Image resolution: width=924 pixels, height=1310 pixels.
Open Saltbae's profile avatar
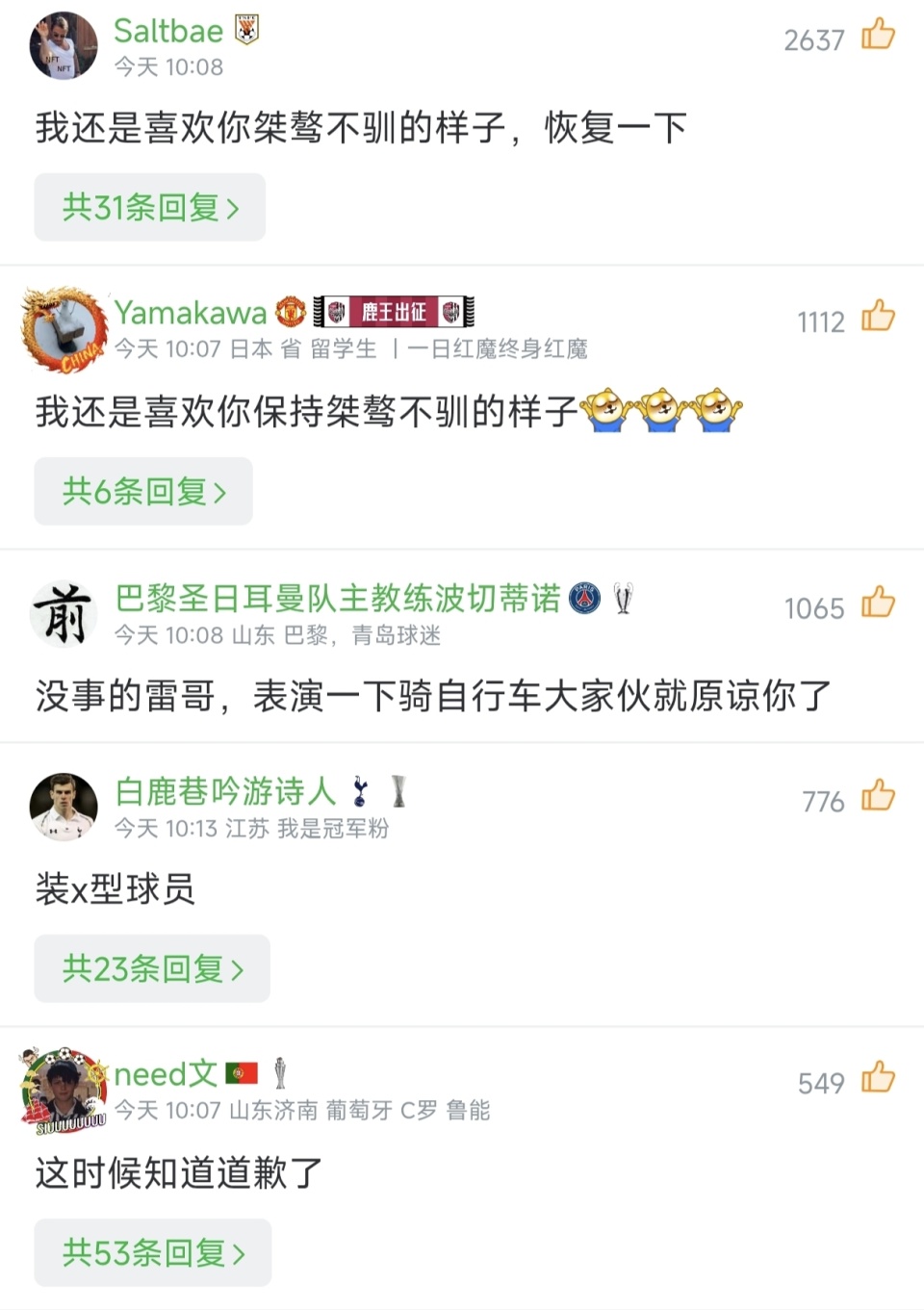click(64, 46)
